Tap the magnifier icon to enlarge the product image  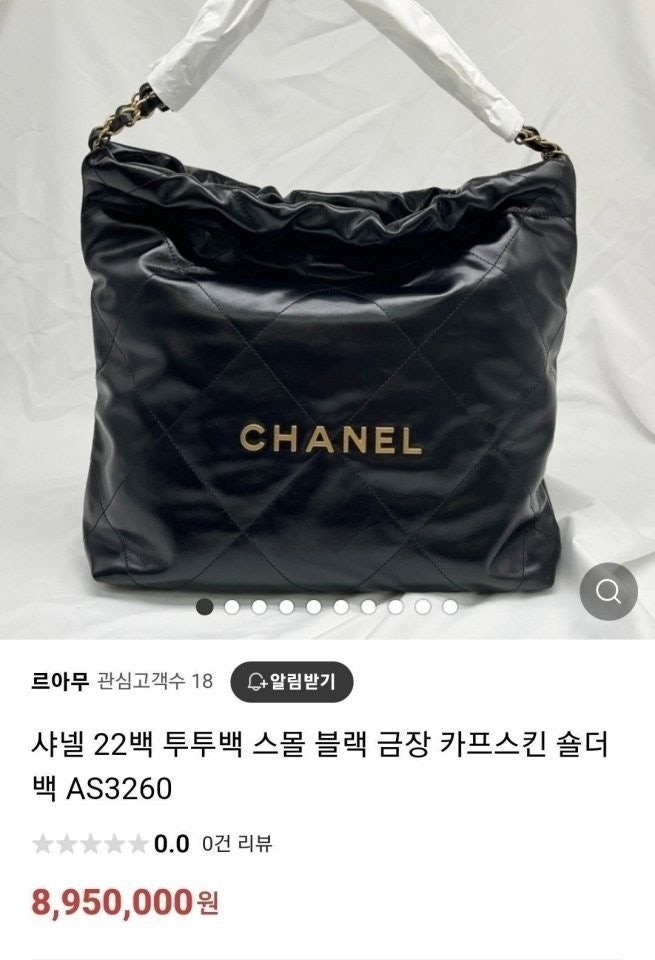608,591
